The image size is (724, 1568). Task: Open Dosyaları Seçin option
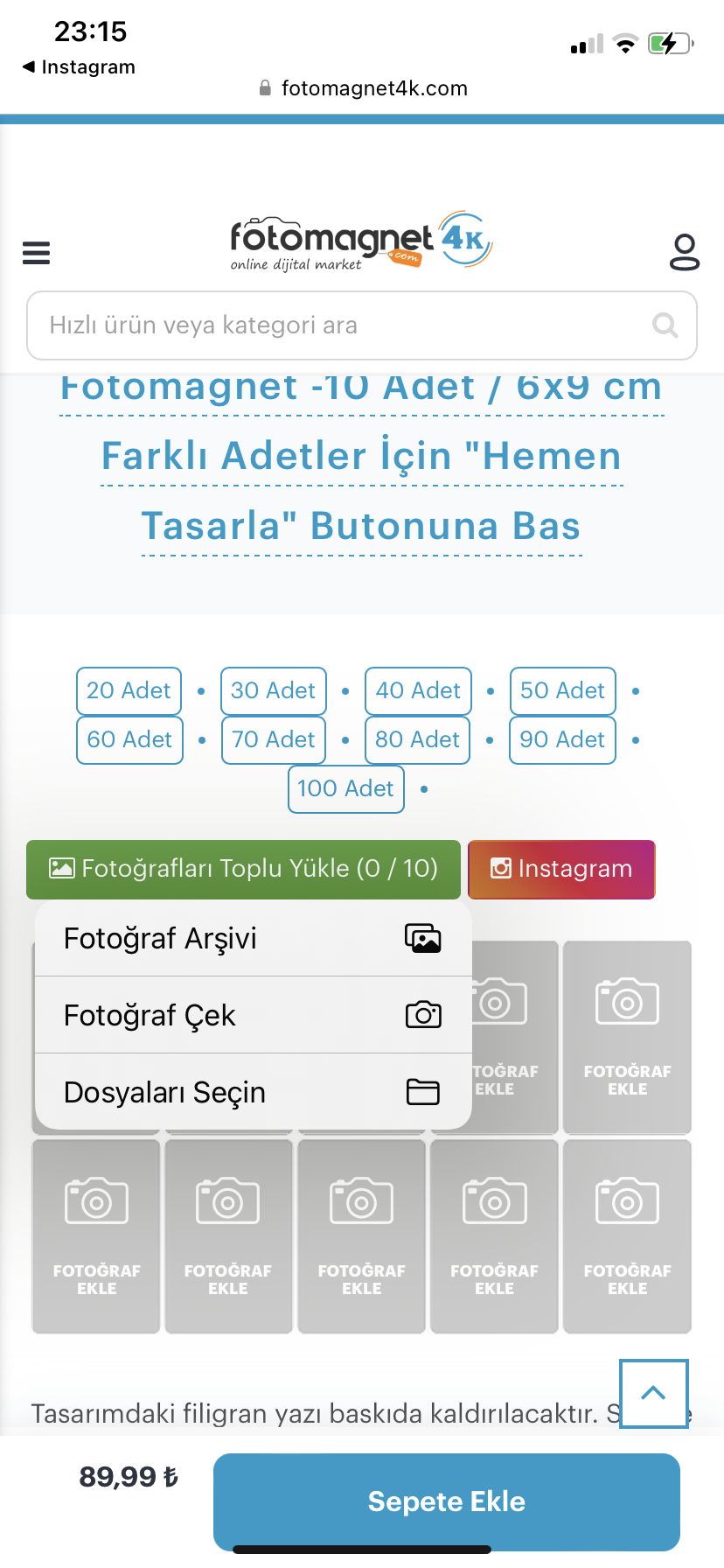253,1092
